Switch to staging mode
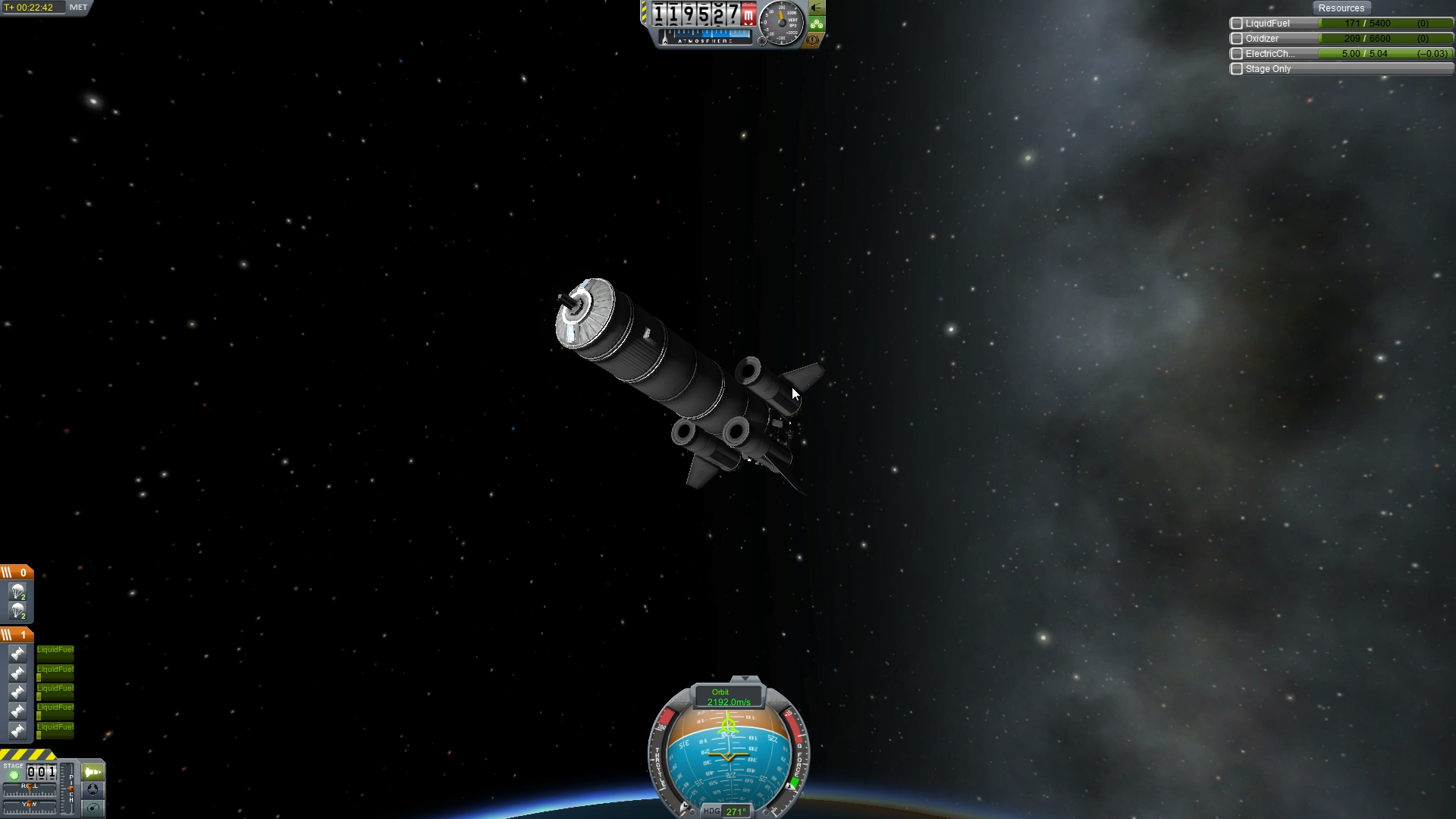Image resolution: width=1456 pixels, height=819 pixels. 93,772
